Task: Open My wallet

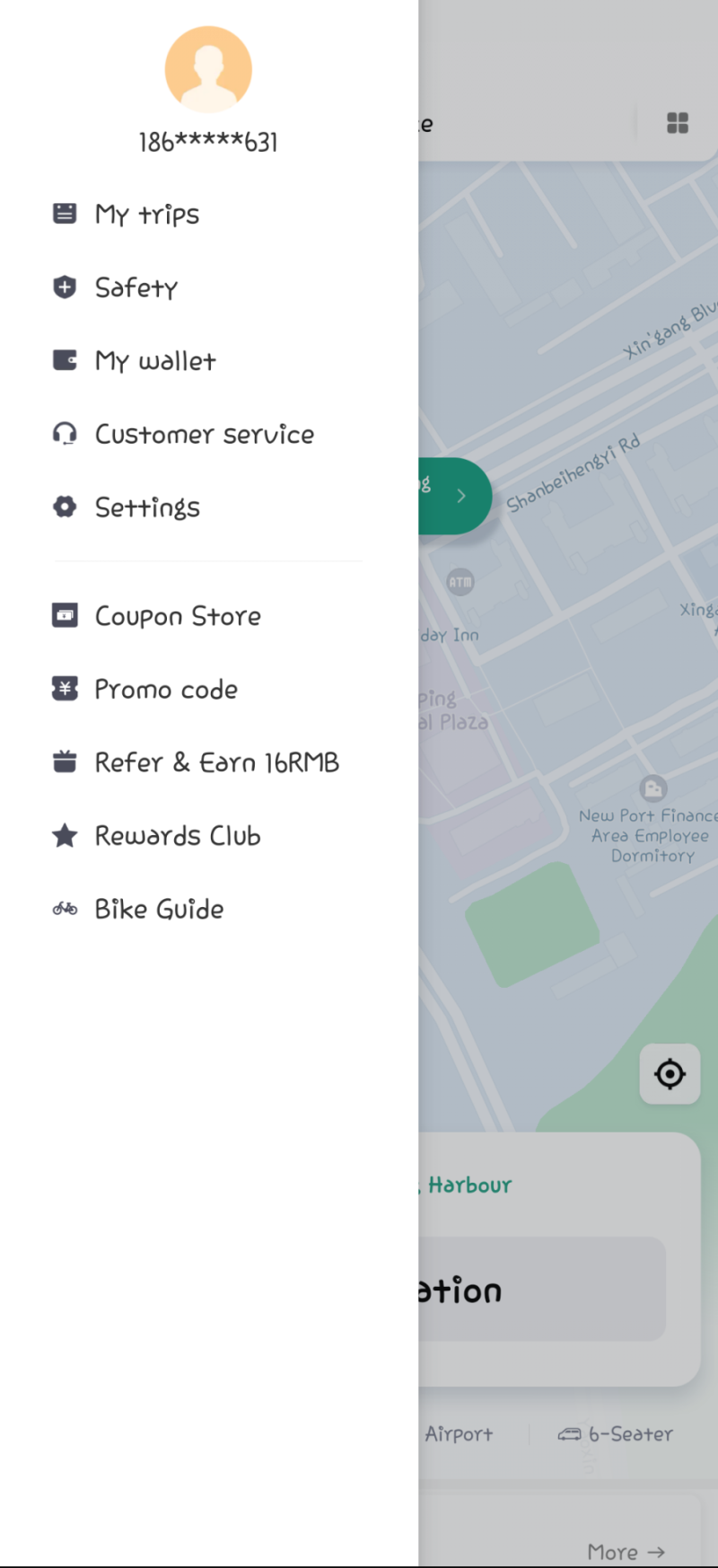Action: click(x=154, y=361)
